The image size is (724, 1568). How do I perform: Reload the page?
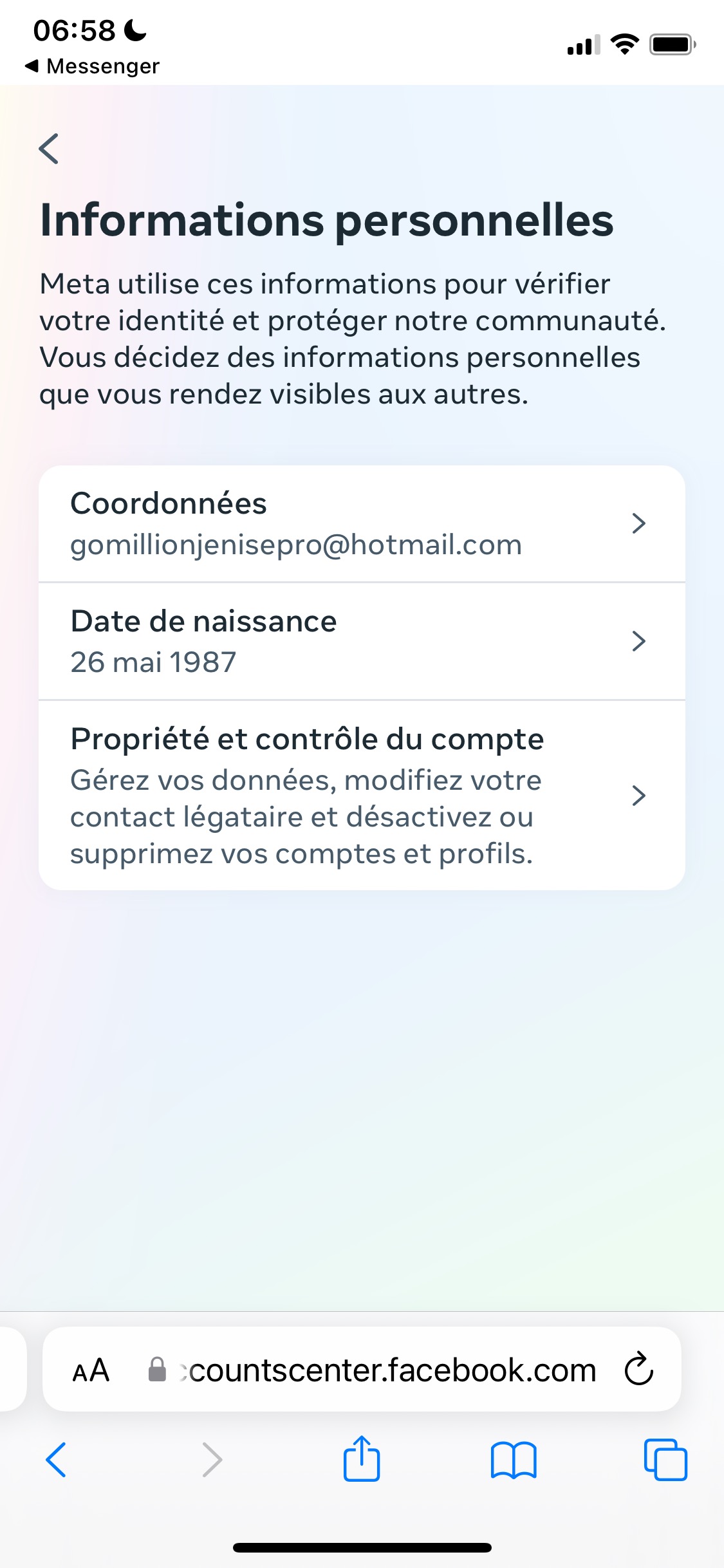pyautogui.click(x=638, y=1369)
